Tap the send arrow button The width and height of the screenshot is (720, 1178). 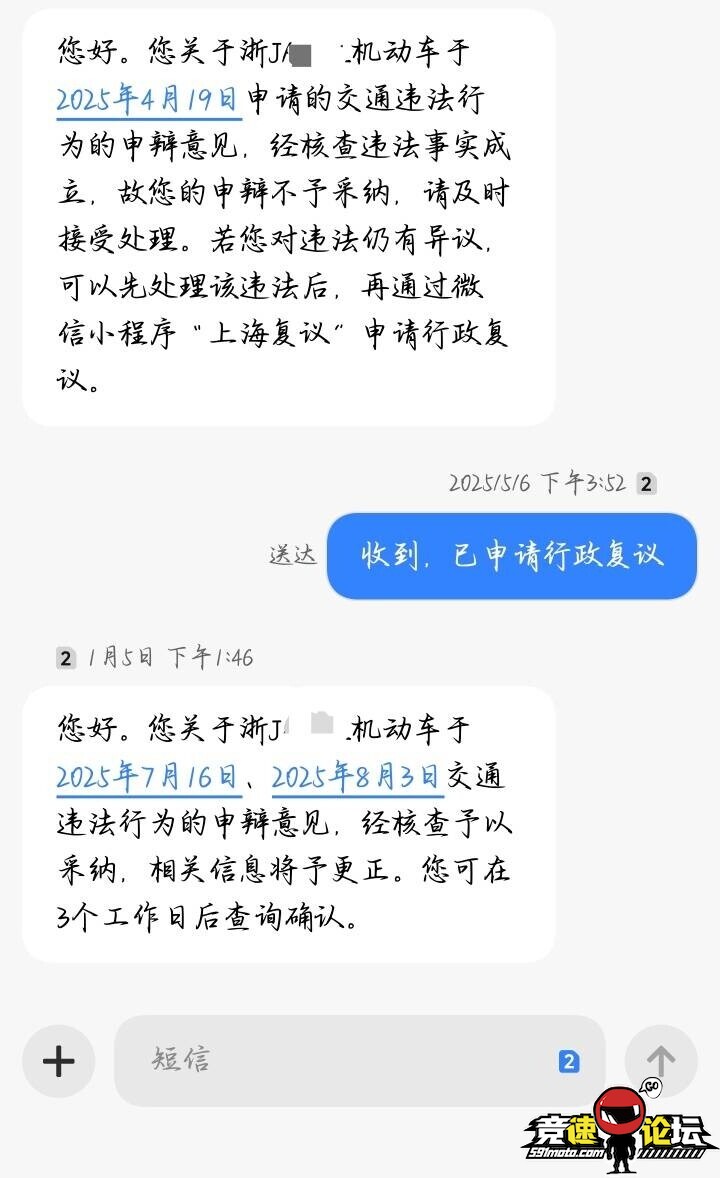(x=661, y=1060)
